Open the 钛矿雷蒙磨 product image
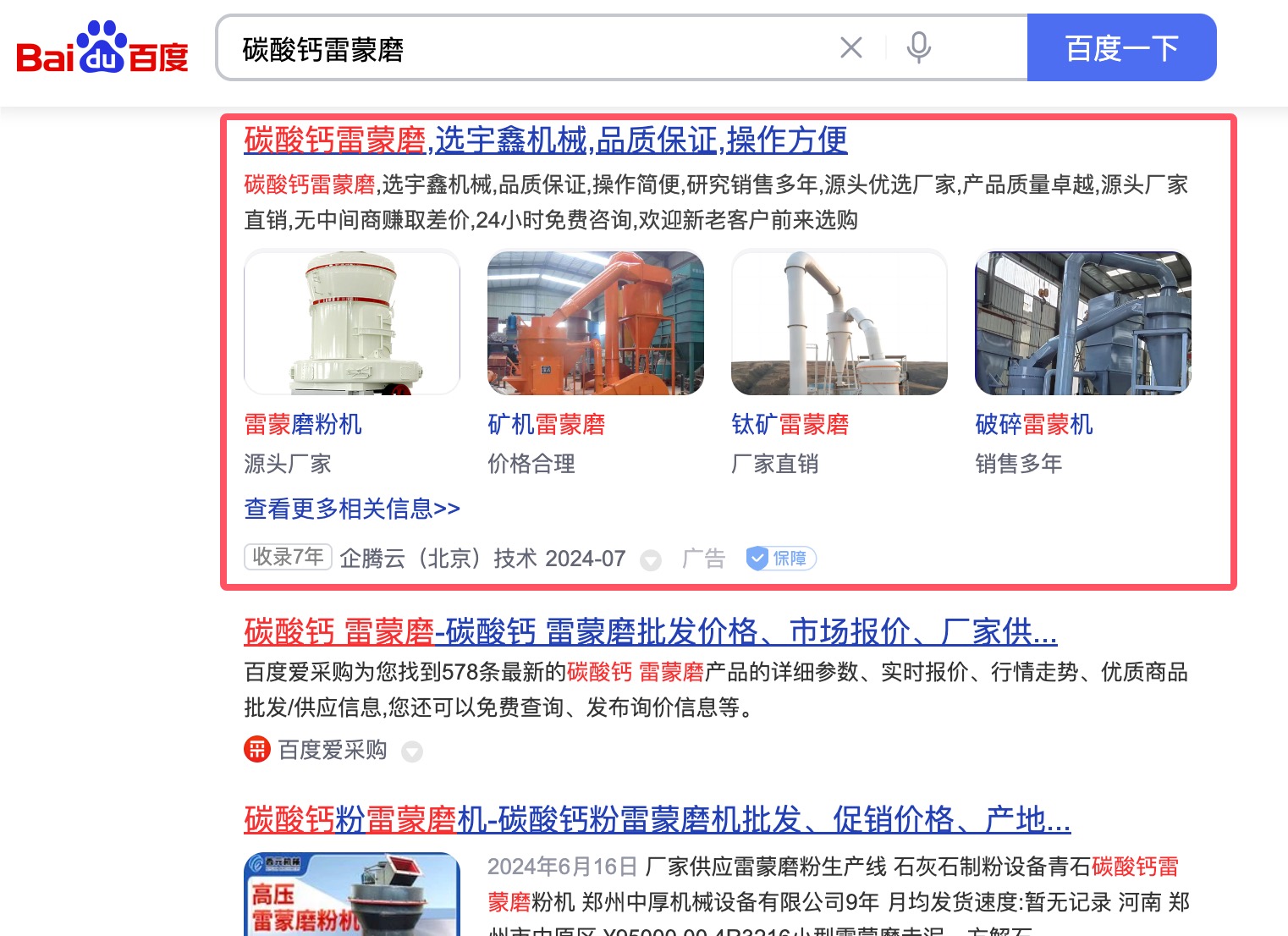The image size is (1288, 936). (x=839, y=322)
